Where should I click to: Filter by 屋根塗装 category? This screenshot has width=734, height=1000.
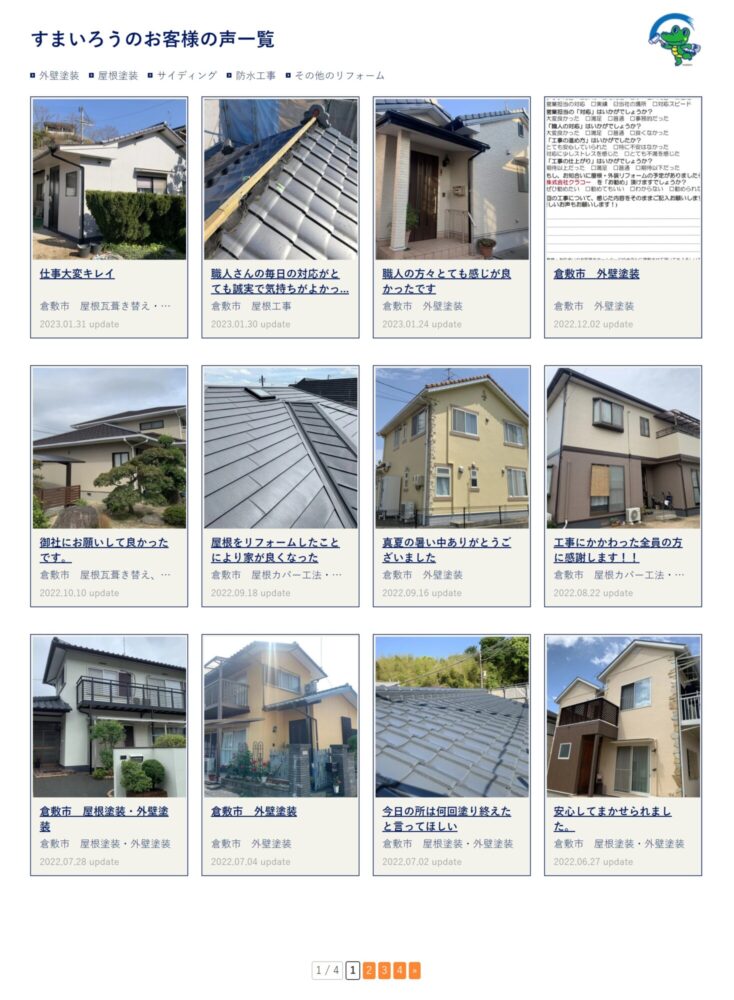click(118, 75)
